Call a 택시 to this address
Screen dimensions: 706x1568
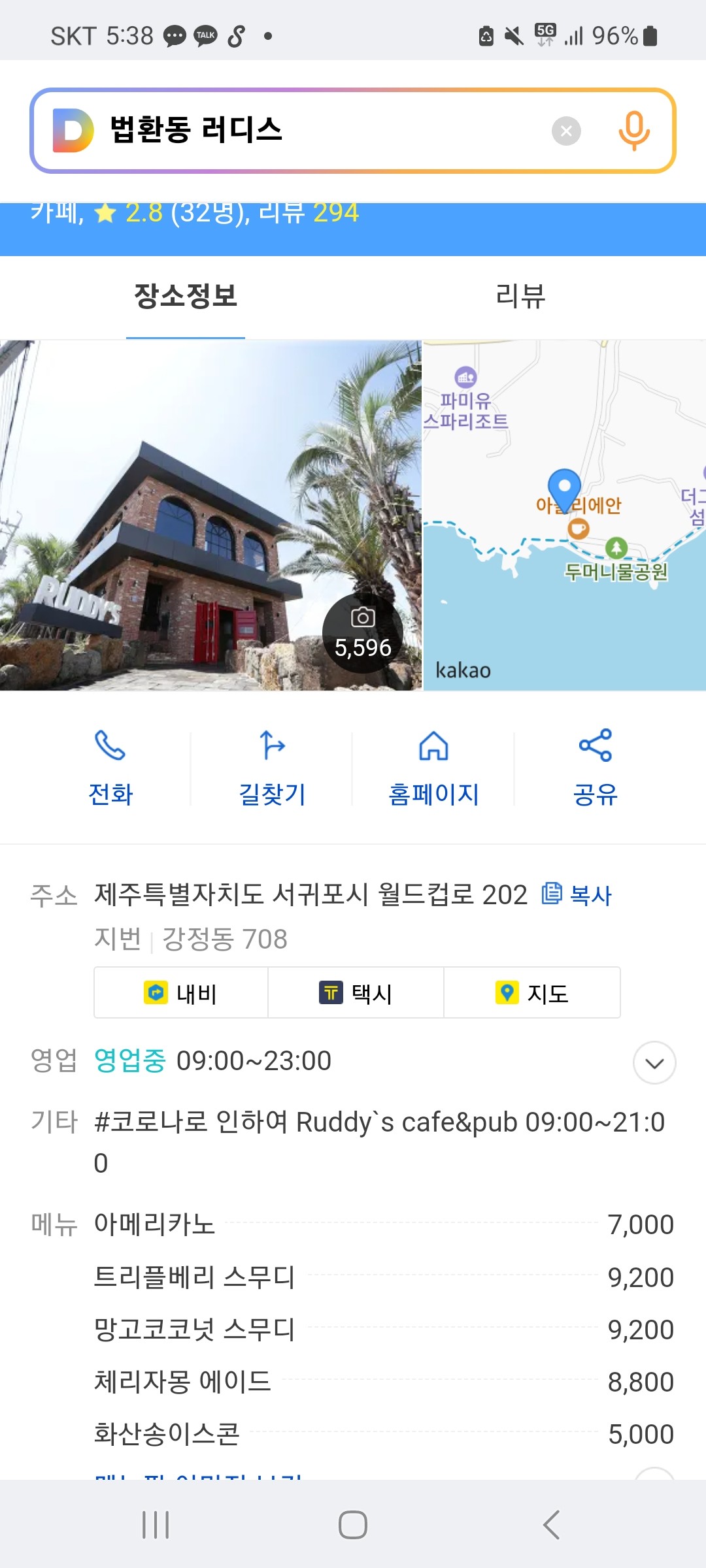click(x=356, y=993)
